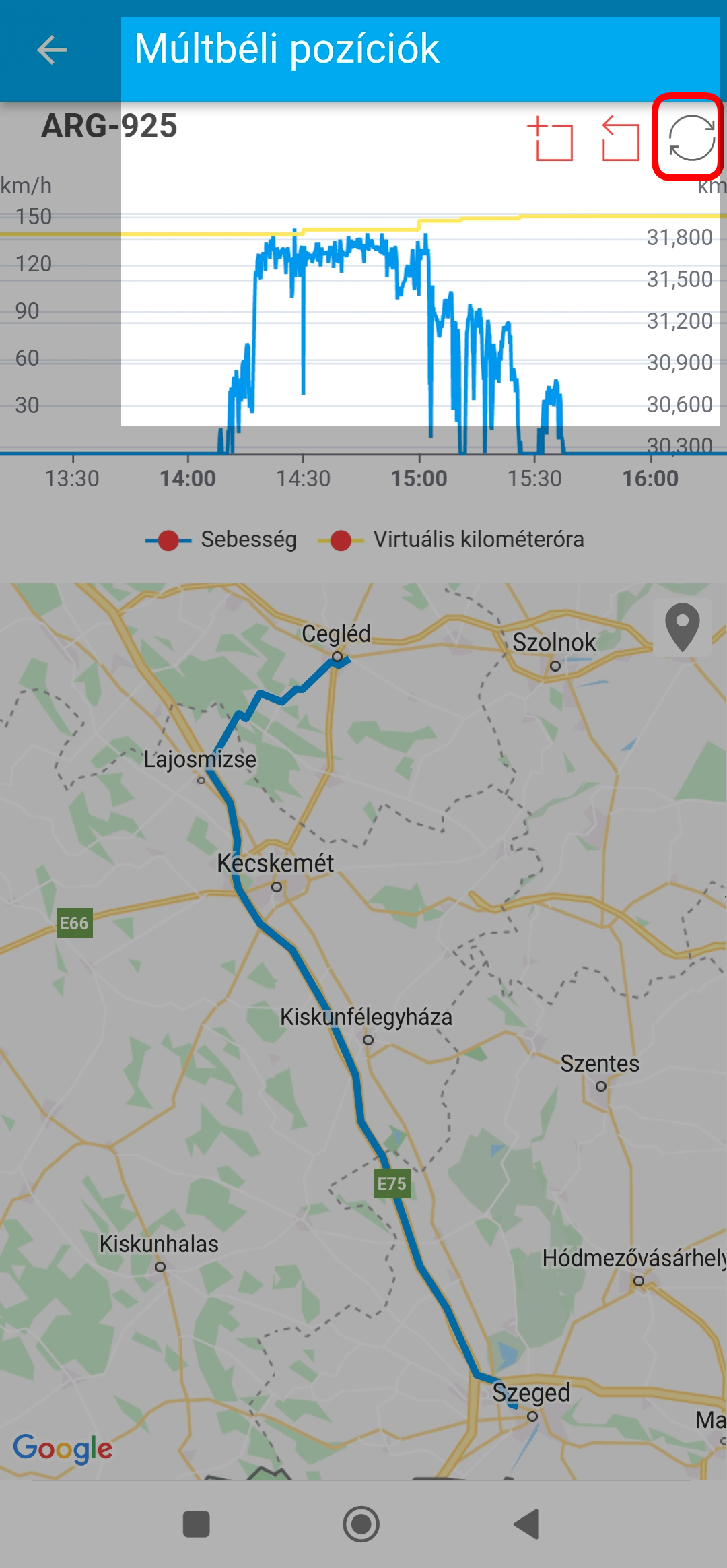Tap the red square icon with plus sign
Image resolution: width=727 pixels, height=1568 pixels.
coord(551,139)
